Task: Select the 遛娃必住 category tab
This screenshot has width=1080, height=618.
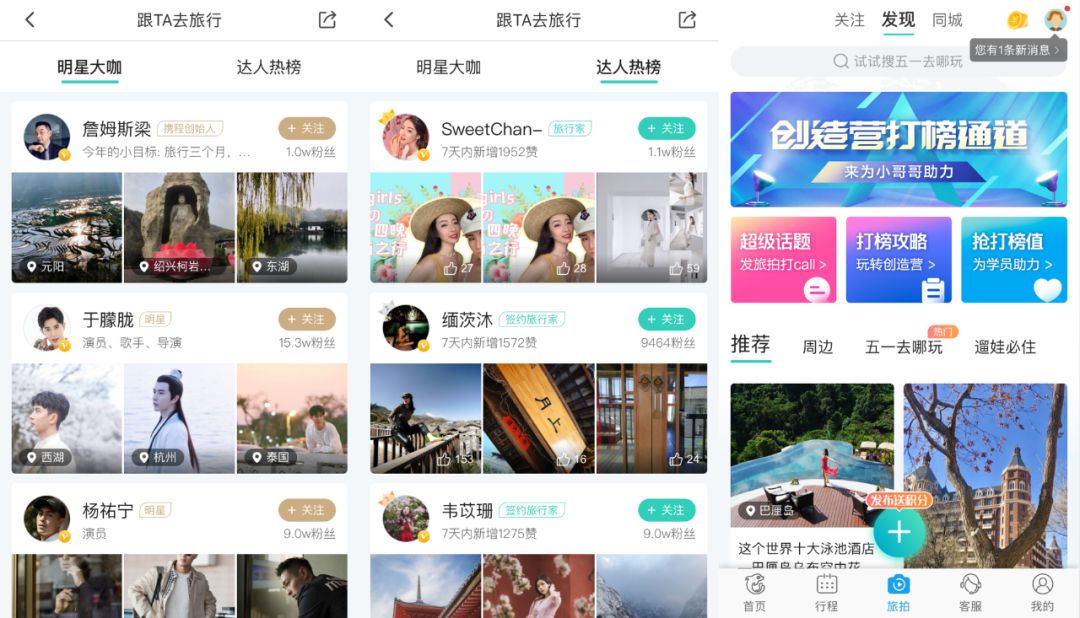Action: tap(1004, 347)
